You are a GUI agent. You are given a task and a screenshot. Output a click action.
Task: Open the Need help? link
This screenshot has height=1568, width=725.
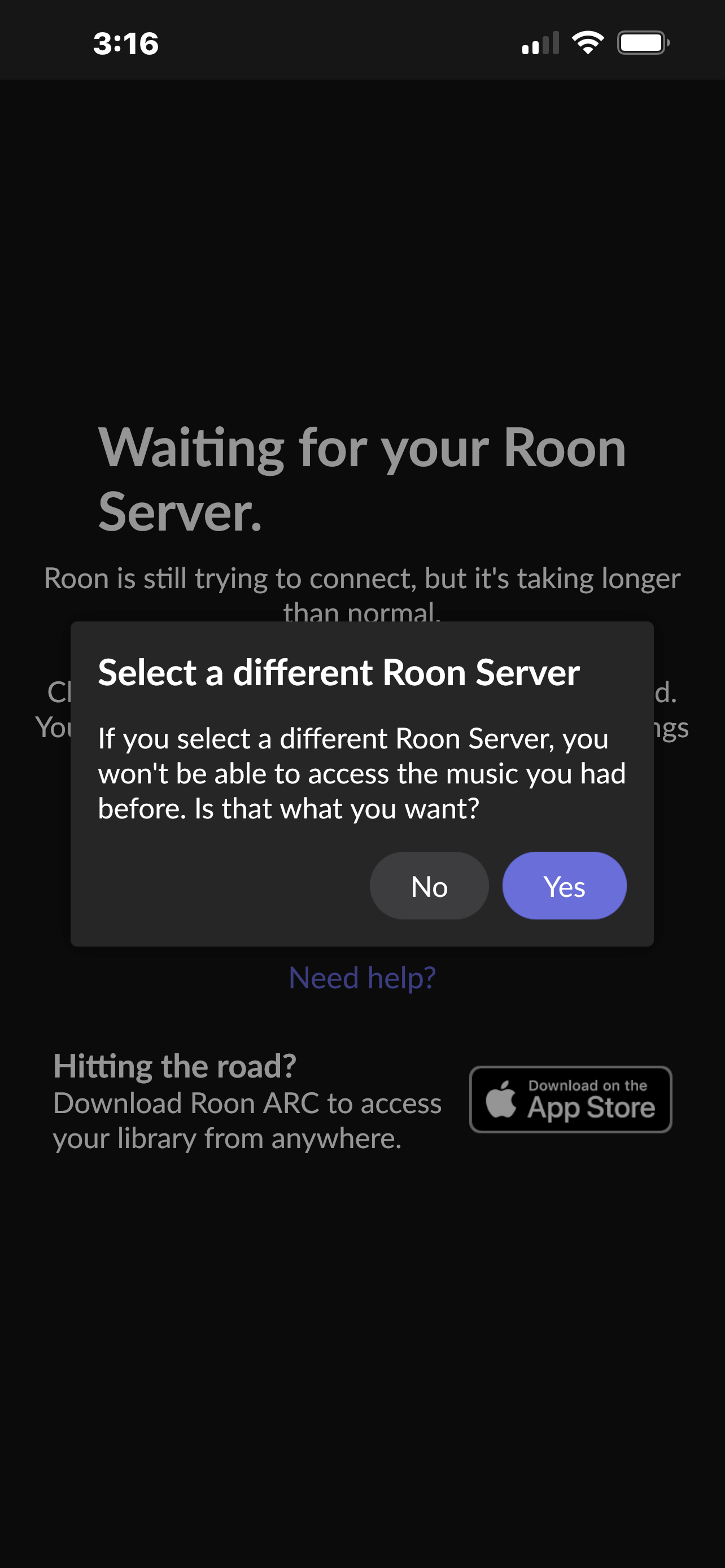[x=362, y=978]
